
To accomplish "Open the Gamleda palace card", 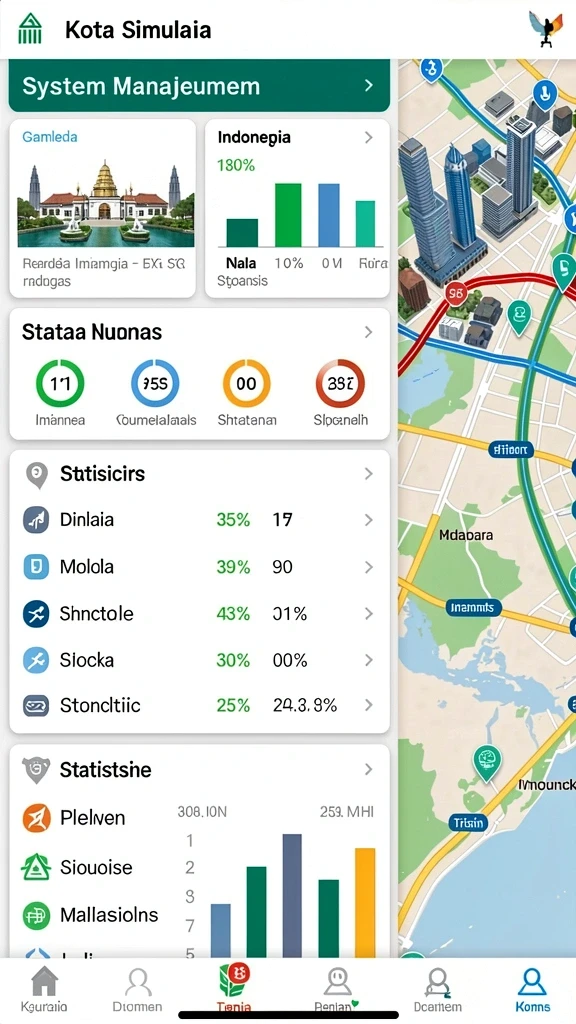I will 103,208.
